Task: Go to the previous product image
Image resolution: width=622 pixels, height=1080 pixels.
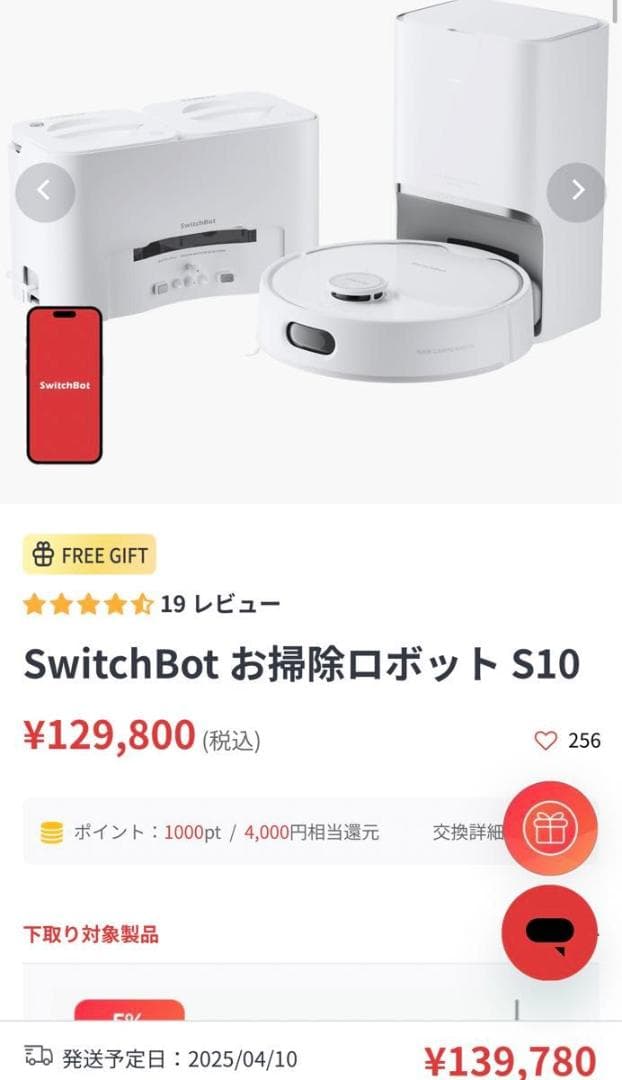Action: click(x=44, y=191)
